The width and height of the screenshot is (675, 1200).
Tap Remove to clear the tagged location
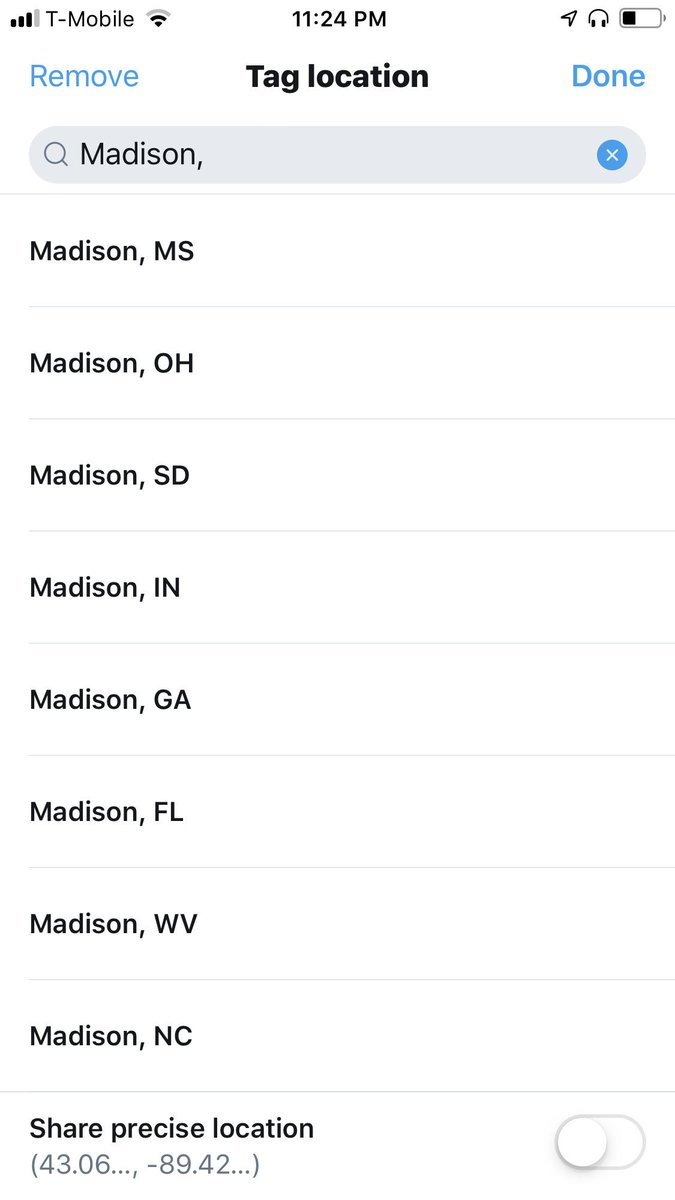coord(84,76)
